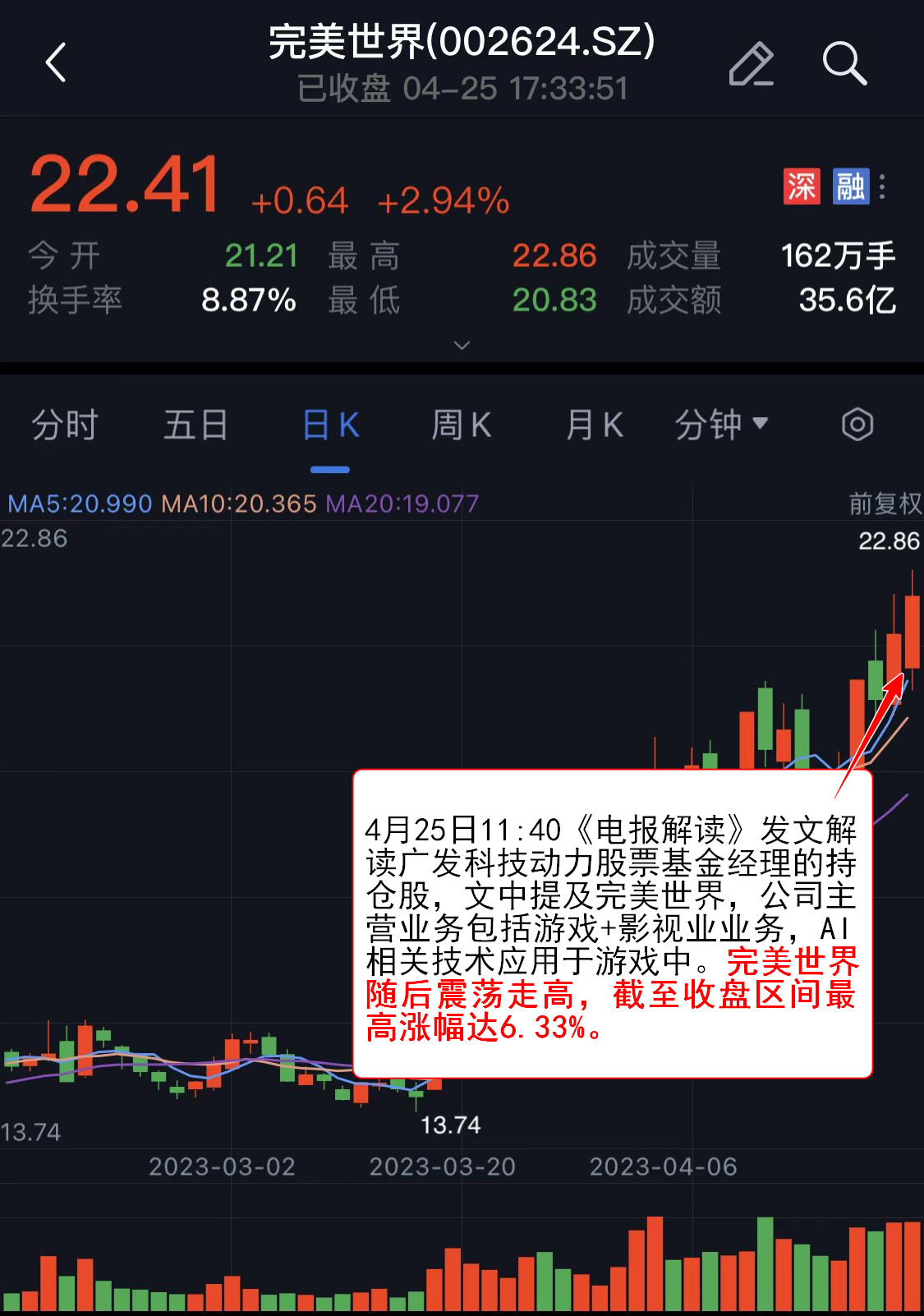Expand more quote details chevron

[462, 345]
